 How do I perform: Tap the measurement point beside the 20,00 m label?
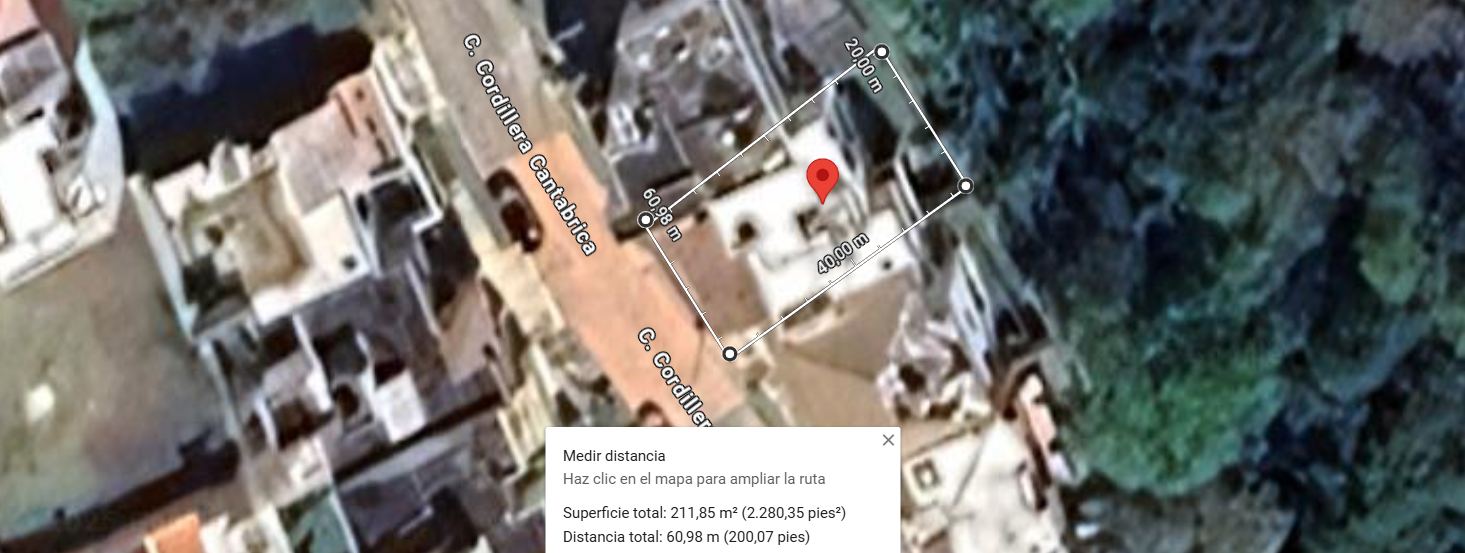[x=882, y=51]
